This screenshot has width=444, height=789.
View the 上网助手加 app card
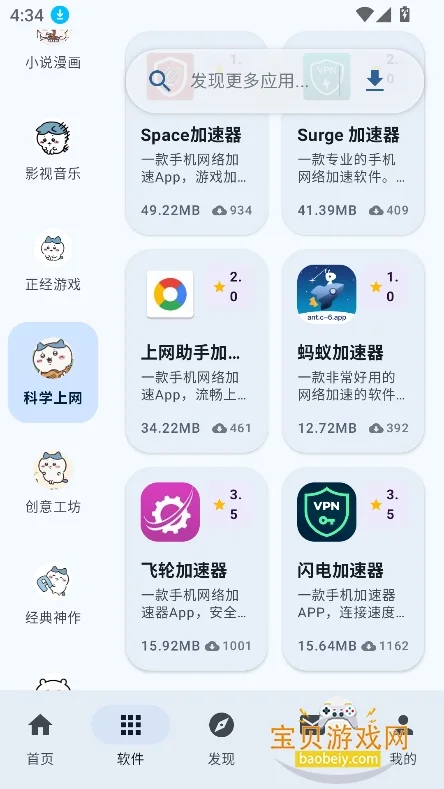pyautogui.click(x=196, y=351)
